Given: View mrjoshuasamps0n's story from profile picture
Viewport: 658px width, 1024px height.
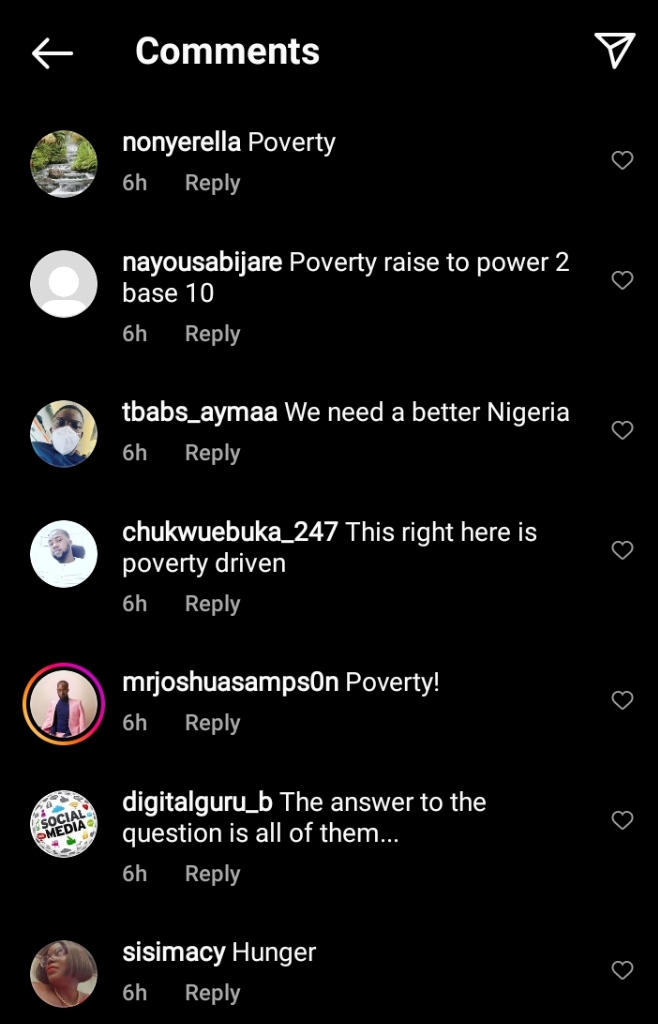Looking at the screenshot, I should point(64,704).
